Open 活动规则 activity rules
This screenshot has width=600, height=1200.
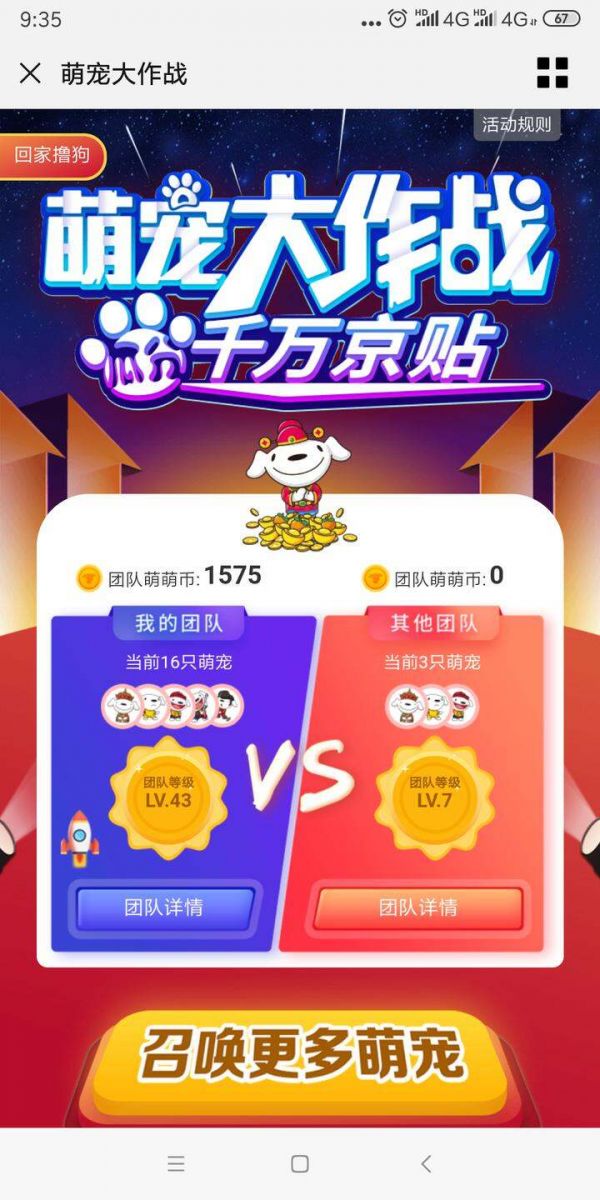tap(516, 124)
